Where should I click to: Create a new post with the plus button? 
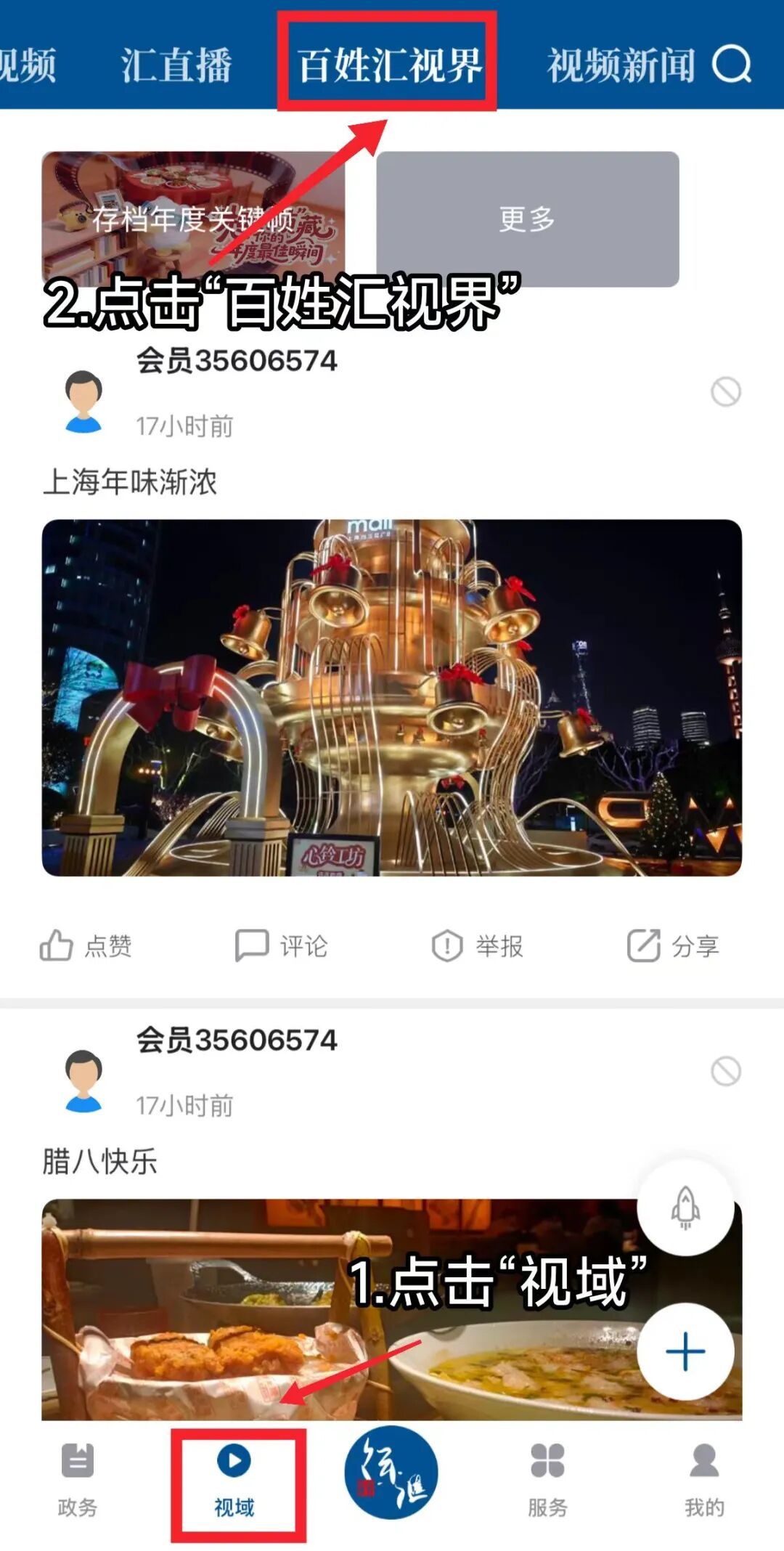tap(685, 1351)
